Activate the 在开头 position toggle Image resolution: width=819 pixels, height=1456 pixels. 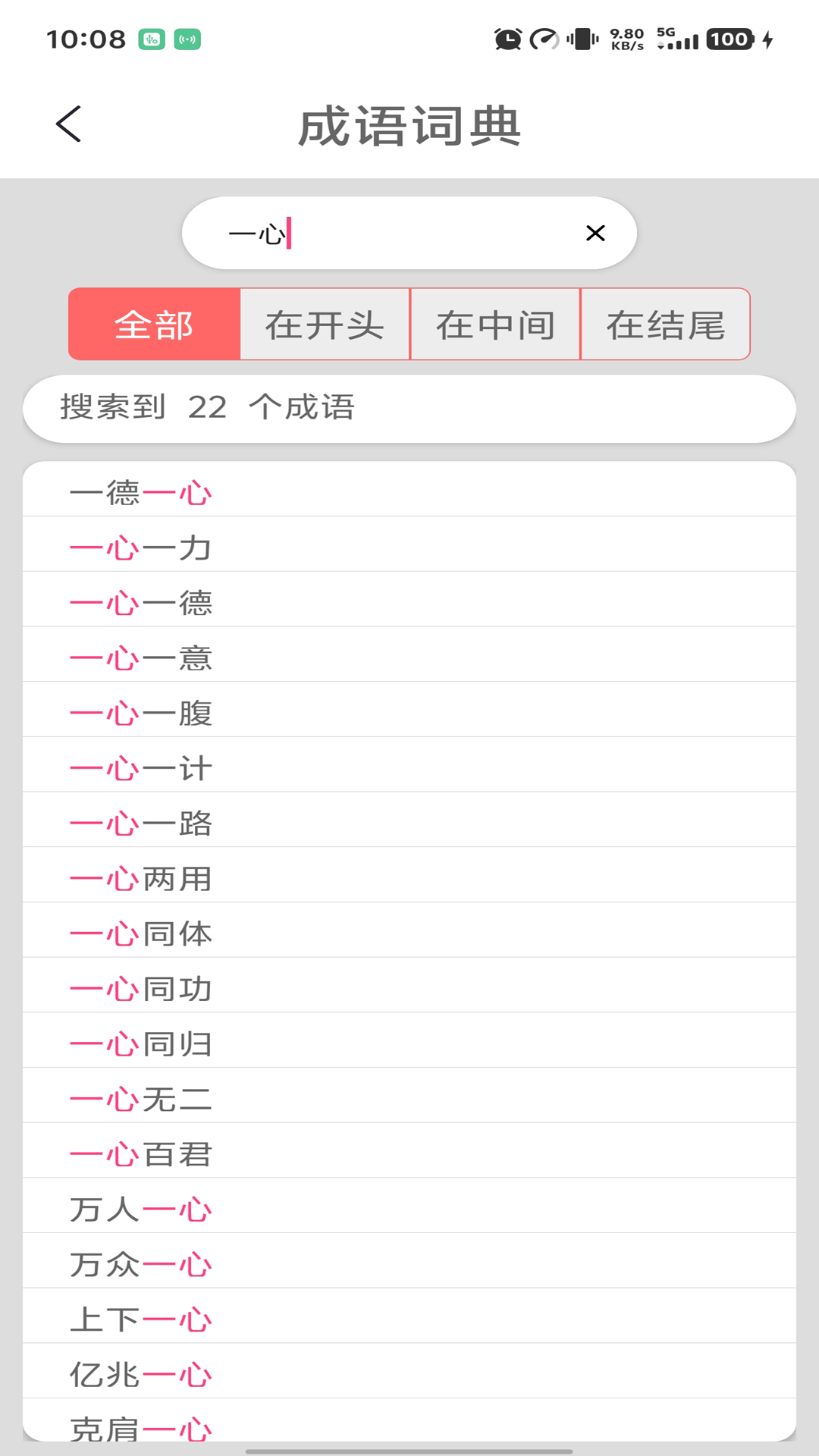(324, 324)
